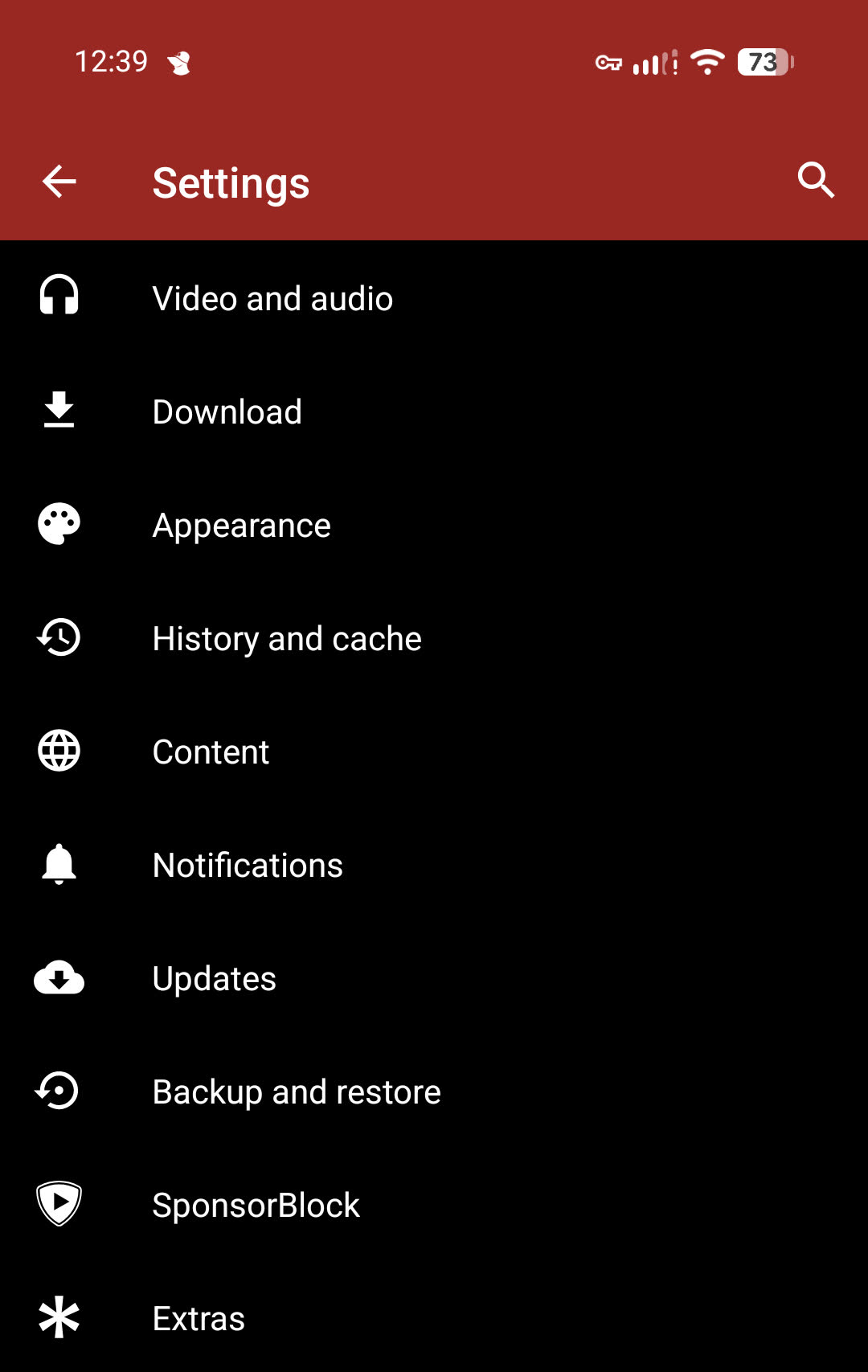Select Appearance settings
The height and width of the screenshot is (1372, 868).
[241, 526]
